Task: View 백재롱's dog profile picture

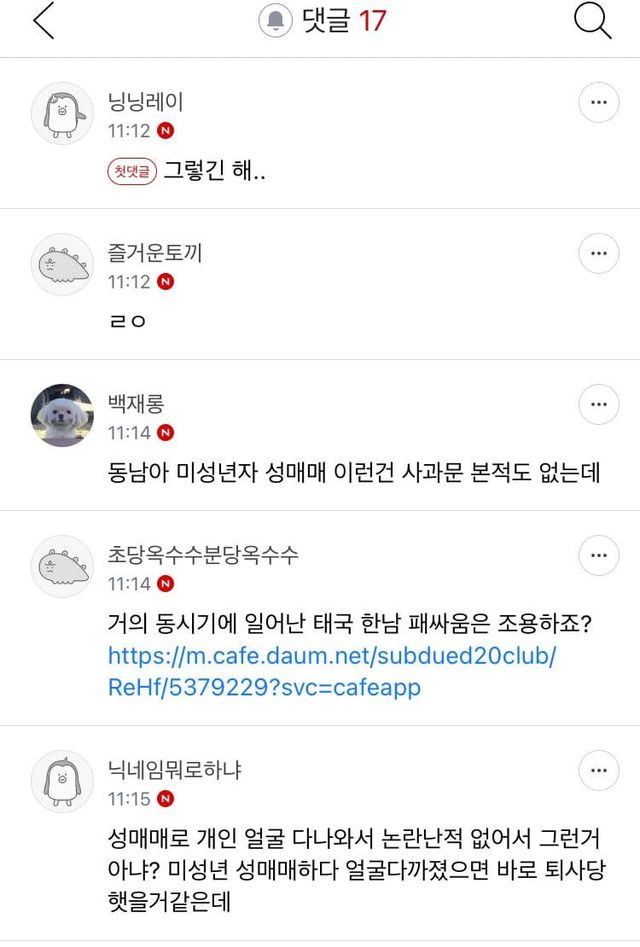Action: (62, 415)
